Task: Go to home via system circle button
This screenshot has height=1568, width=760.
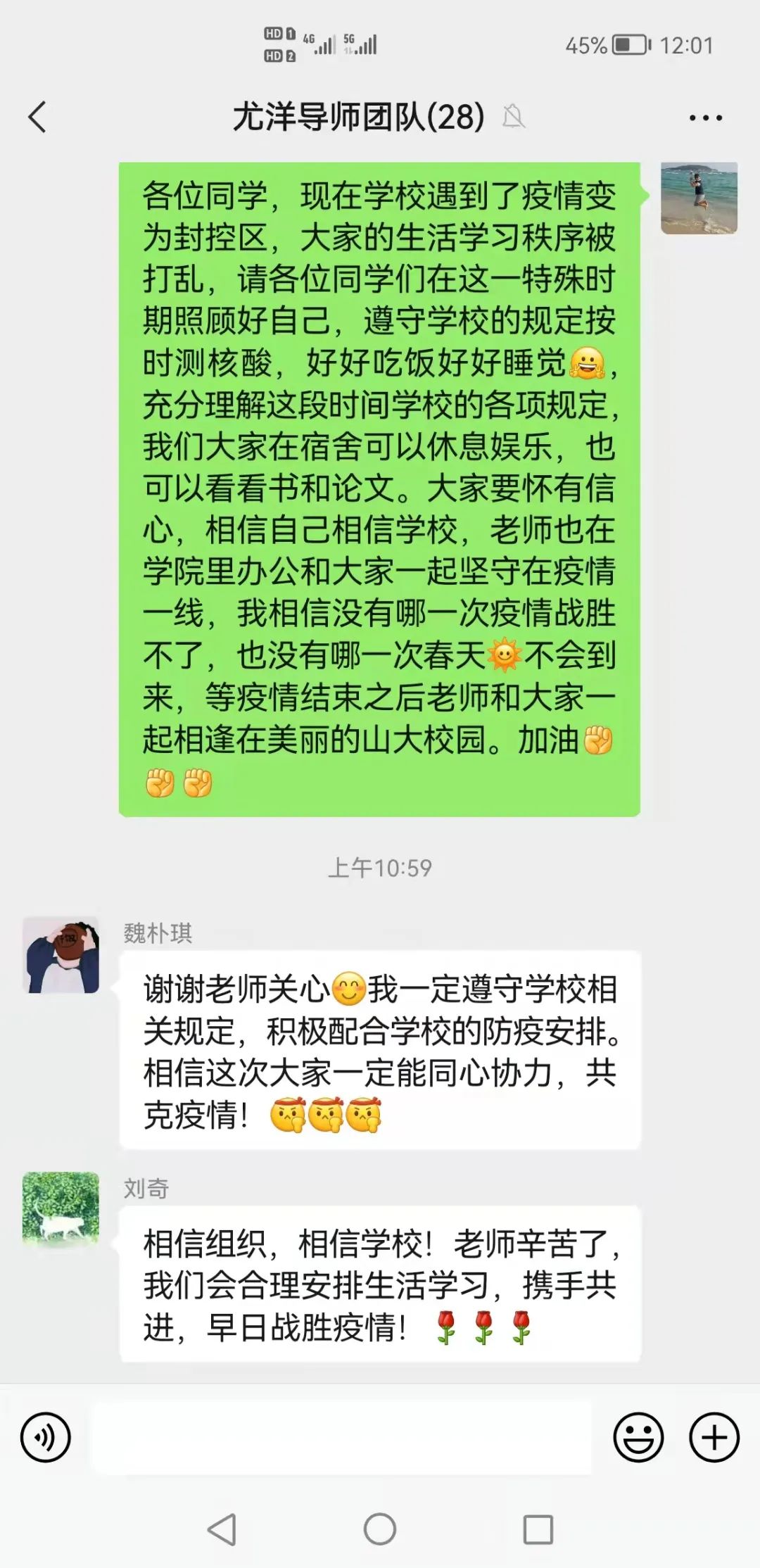Action: (x=380, y=1529)
